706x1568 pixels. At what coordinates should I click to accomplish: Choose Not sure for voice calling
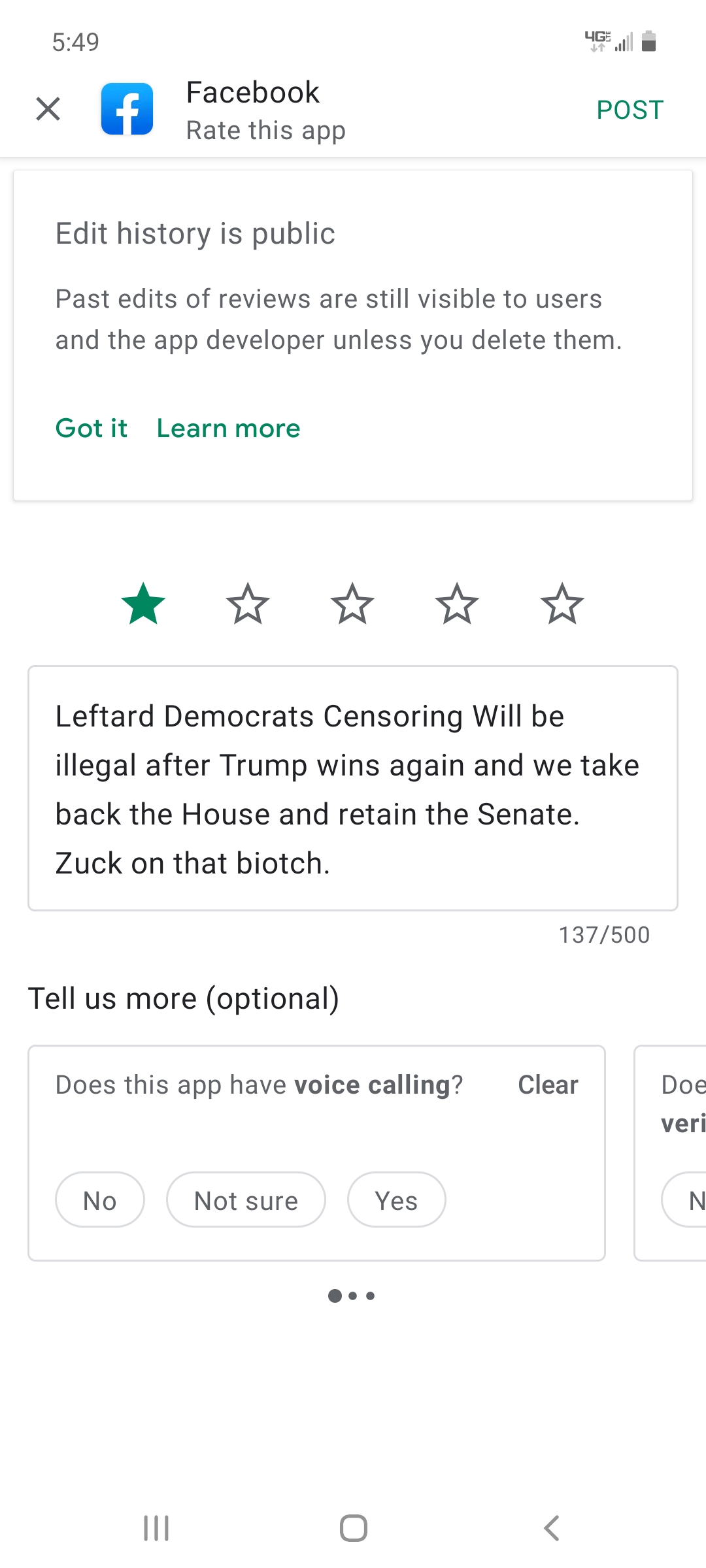point(246,1200)
